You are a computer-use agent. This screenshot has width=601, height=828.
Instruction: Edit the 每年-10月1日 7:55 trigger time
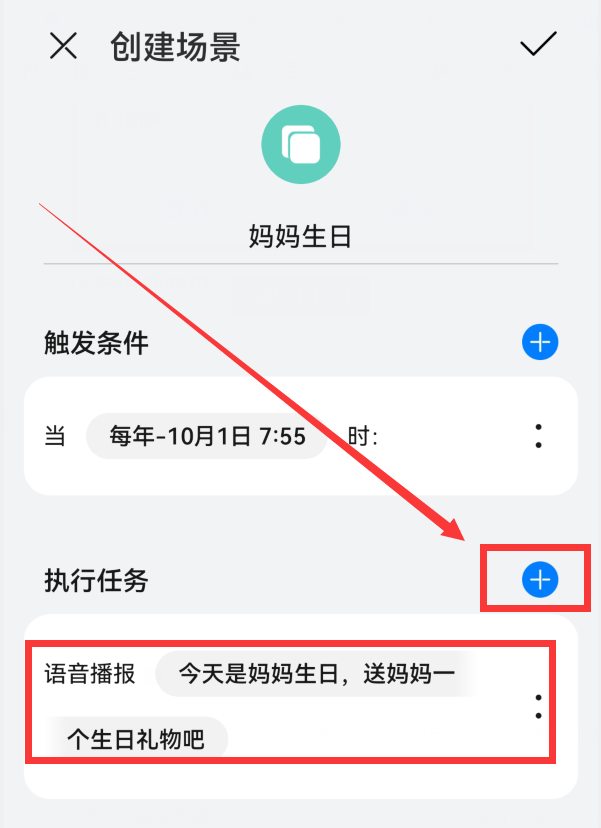point(207,437)
